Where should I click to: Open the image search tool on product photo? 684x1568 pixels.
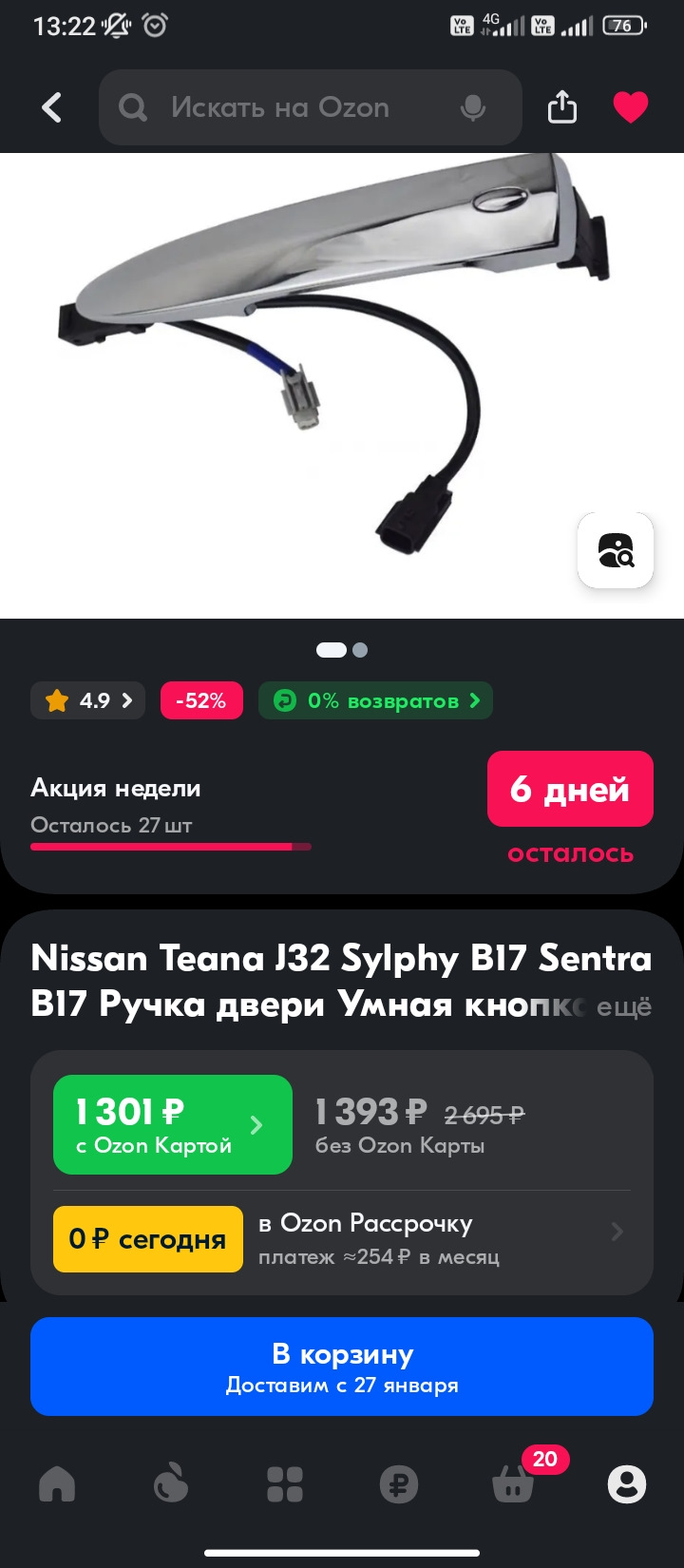click(616, 551)
